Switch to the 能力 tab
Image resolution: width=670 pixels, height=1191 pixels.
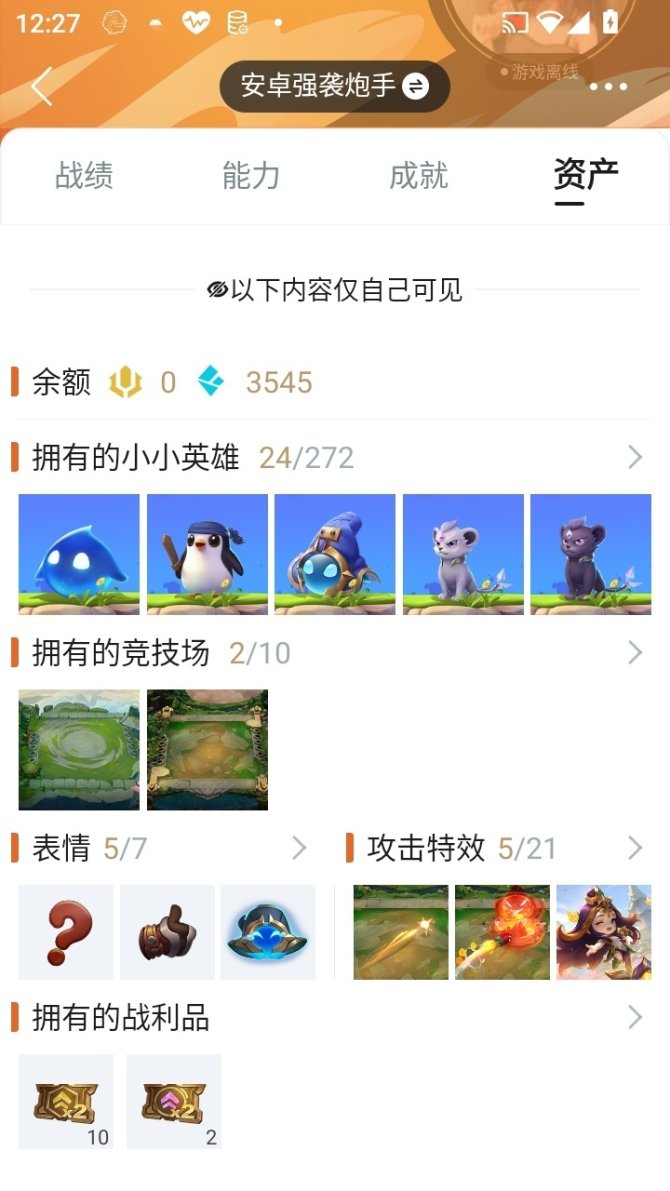point(251,176)
